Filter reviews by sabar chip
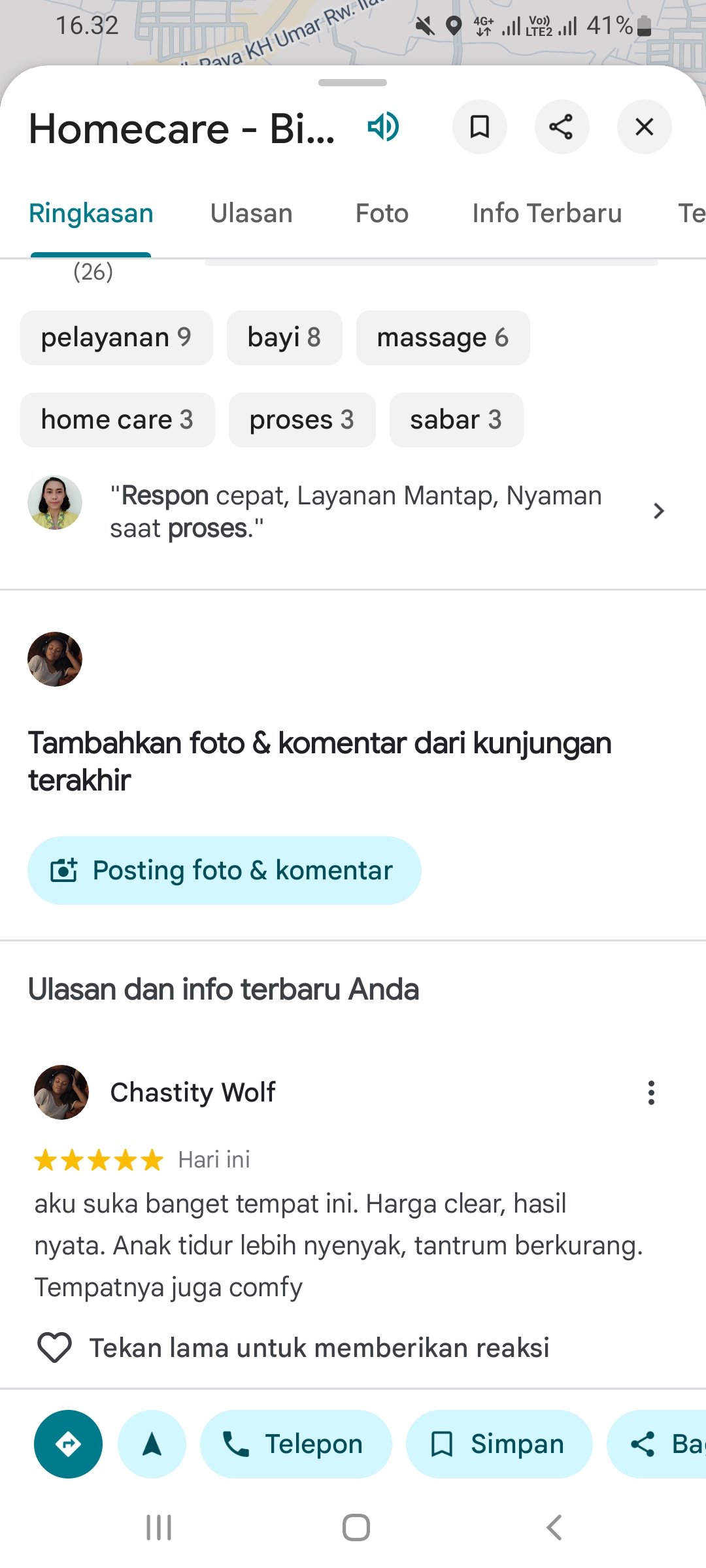 pos(456,420)
